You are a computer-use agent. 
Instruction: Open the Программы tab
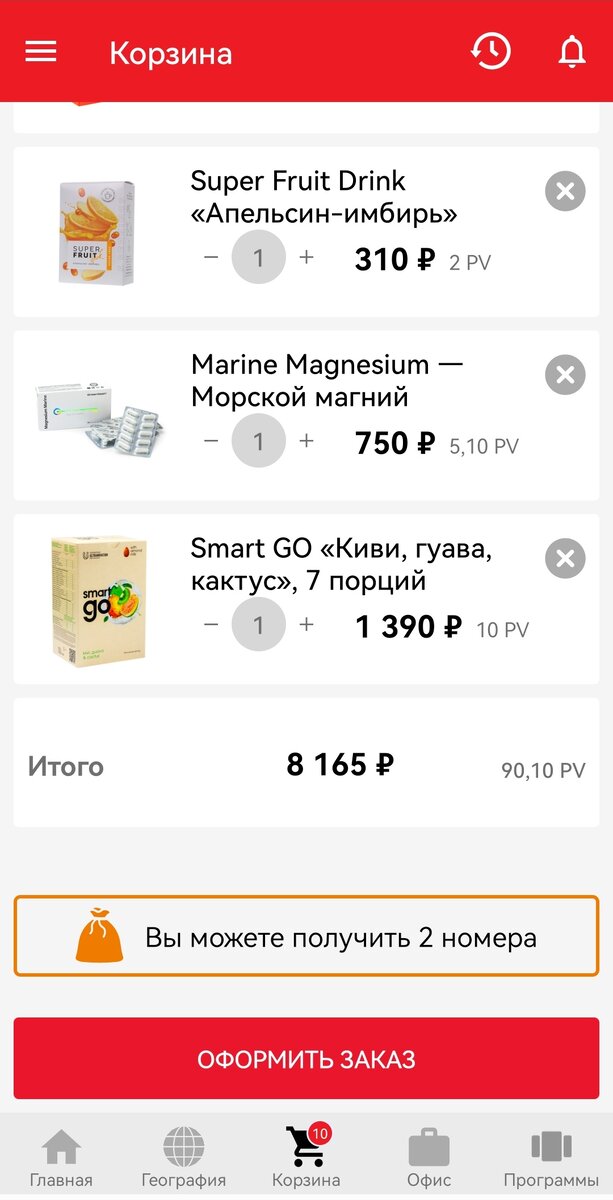tap(551, 1158)
